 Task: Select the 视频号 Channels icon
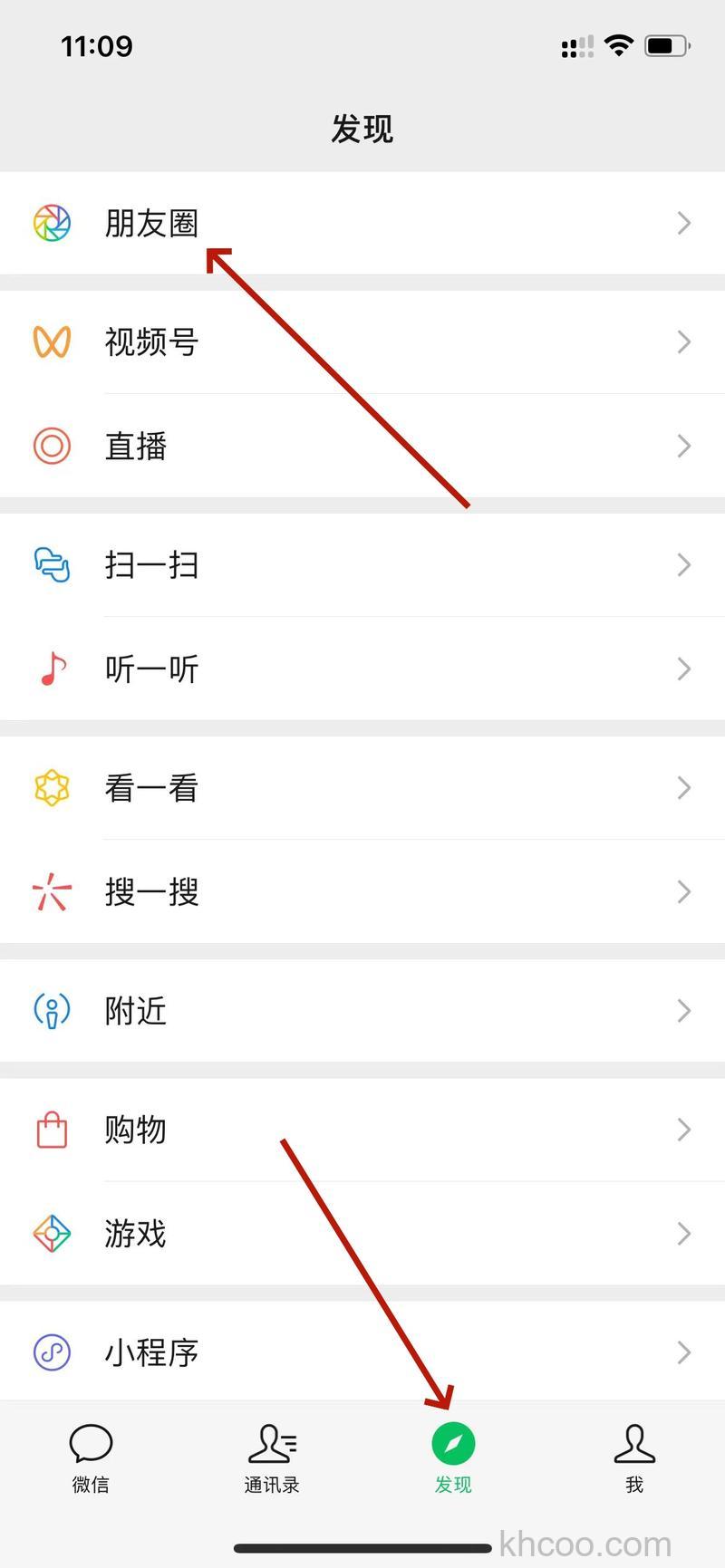click(52, 341)
